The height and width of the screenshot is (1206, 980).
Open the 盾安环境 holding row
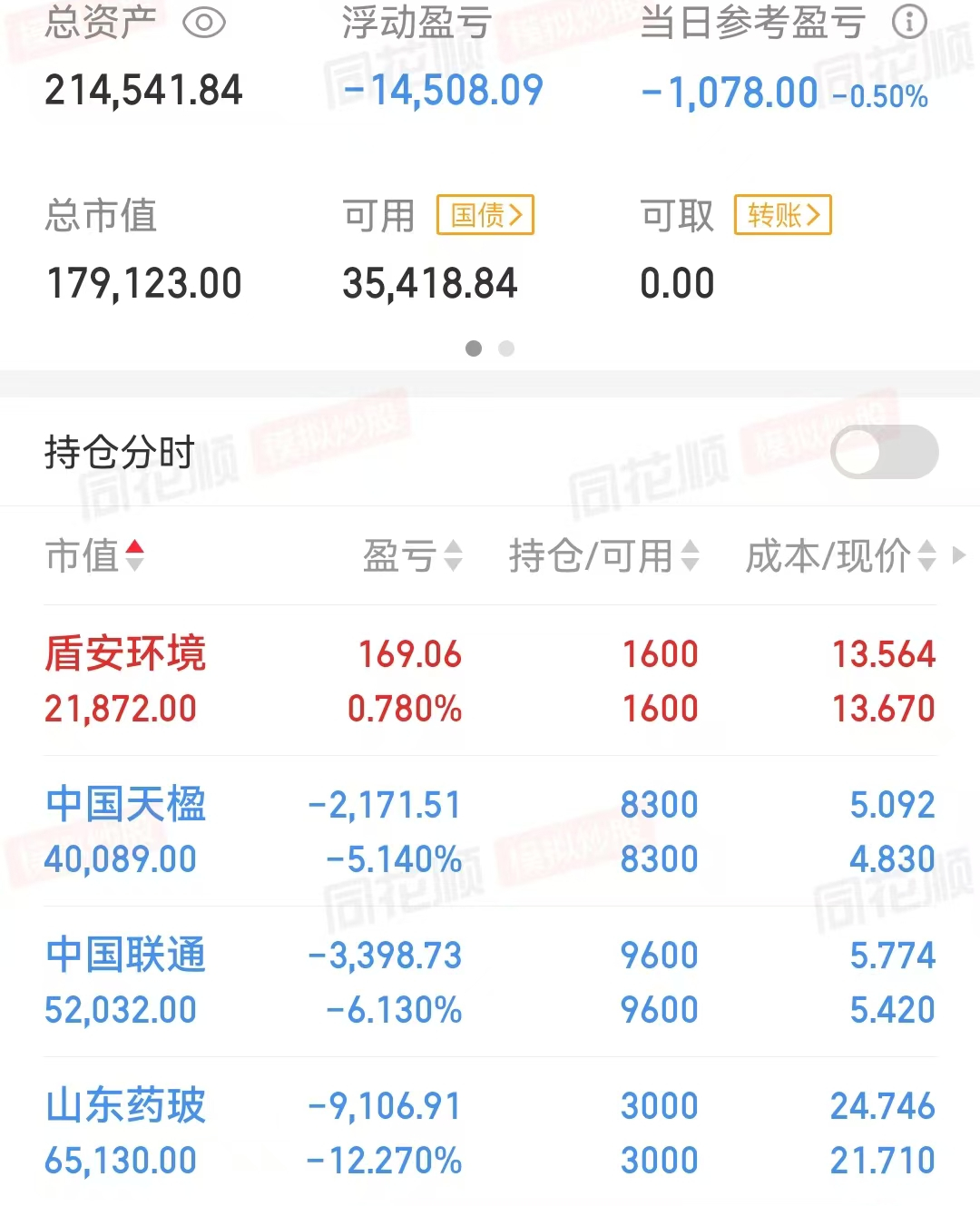[490, 681]
